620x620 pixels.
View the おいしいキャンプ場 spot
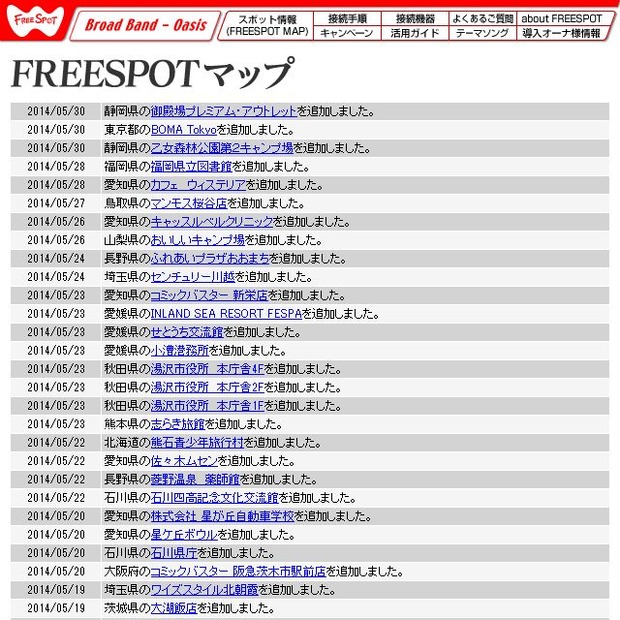[x=198, y=240]
